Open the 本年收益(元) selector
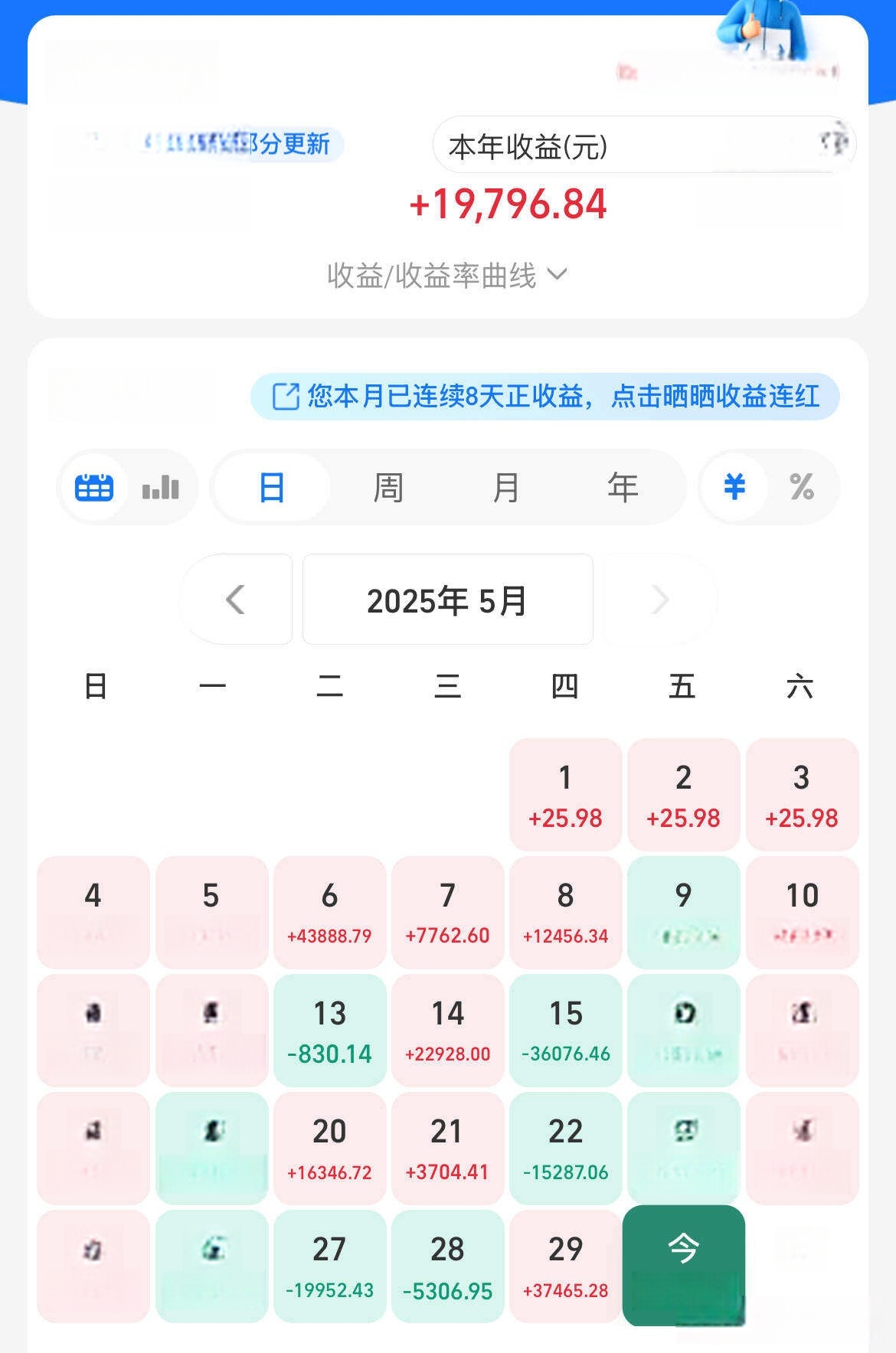This screenshot has width=896, height=1353. [x=643, y=145]
